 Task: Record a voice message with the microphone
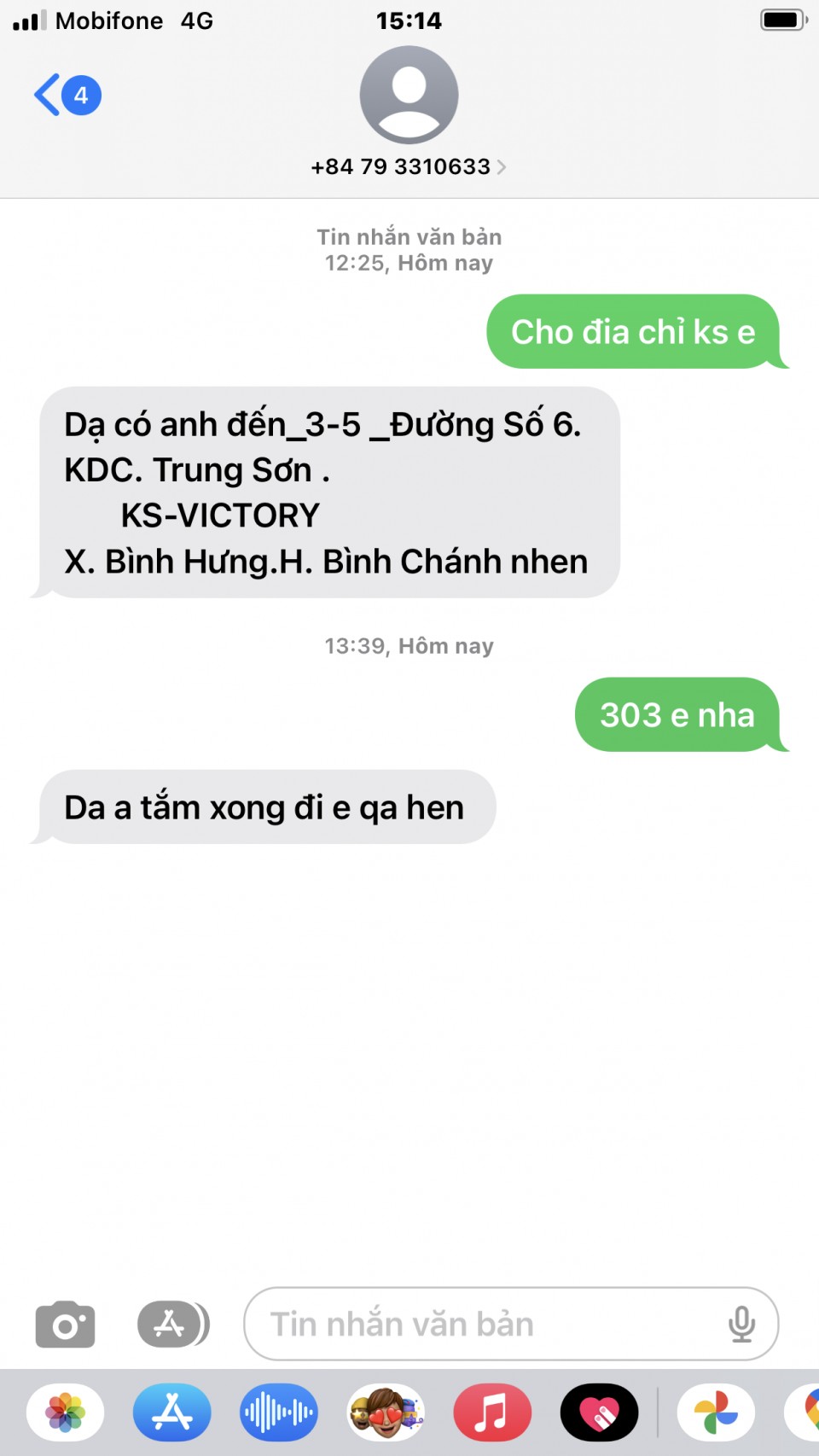click(741, 1325)
